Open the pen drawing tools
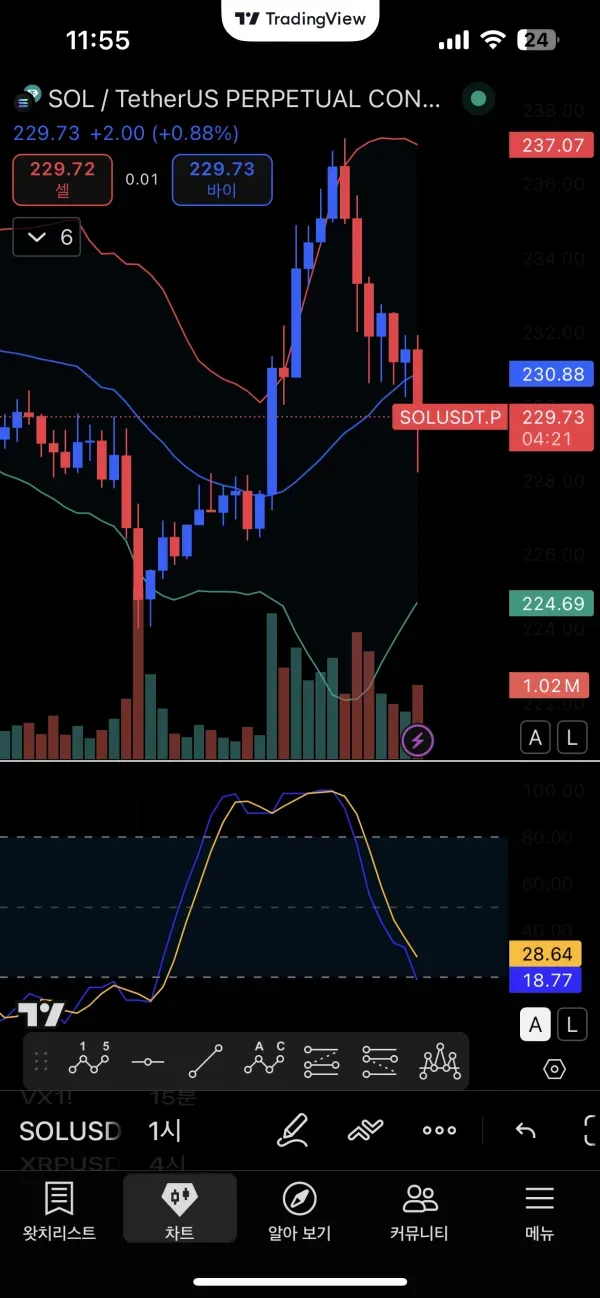The width and height of the screenshot is (600, 1298). click(292, 1131)
